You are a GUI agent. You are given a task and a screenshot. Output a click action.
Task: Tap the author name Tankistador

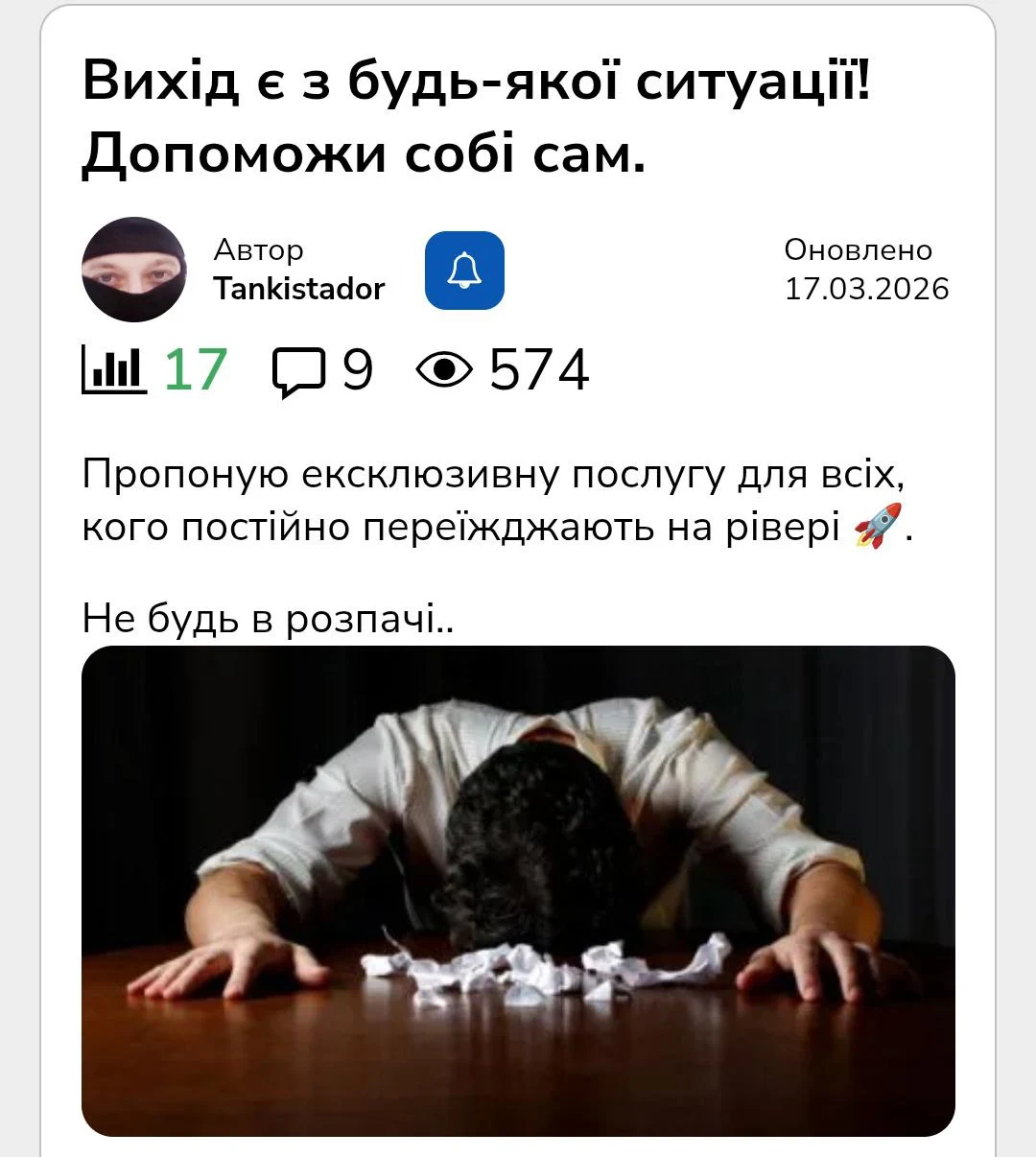point(298,289)
